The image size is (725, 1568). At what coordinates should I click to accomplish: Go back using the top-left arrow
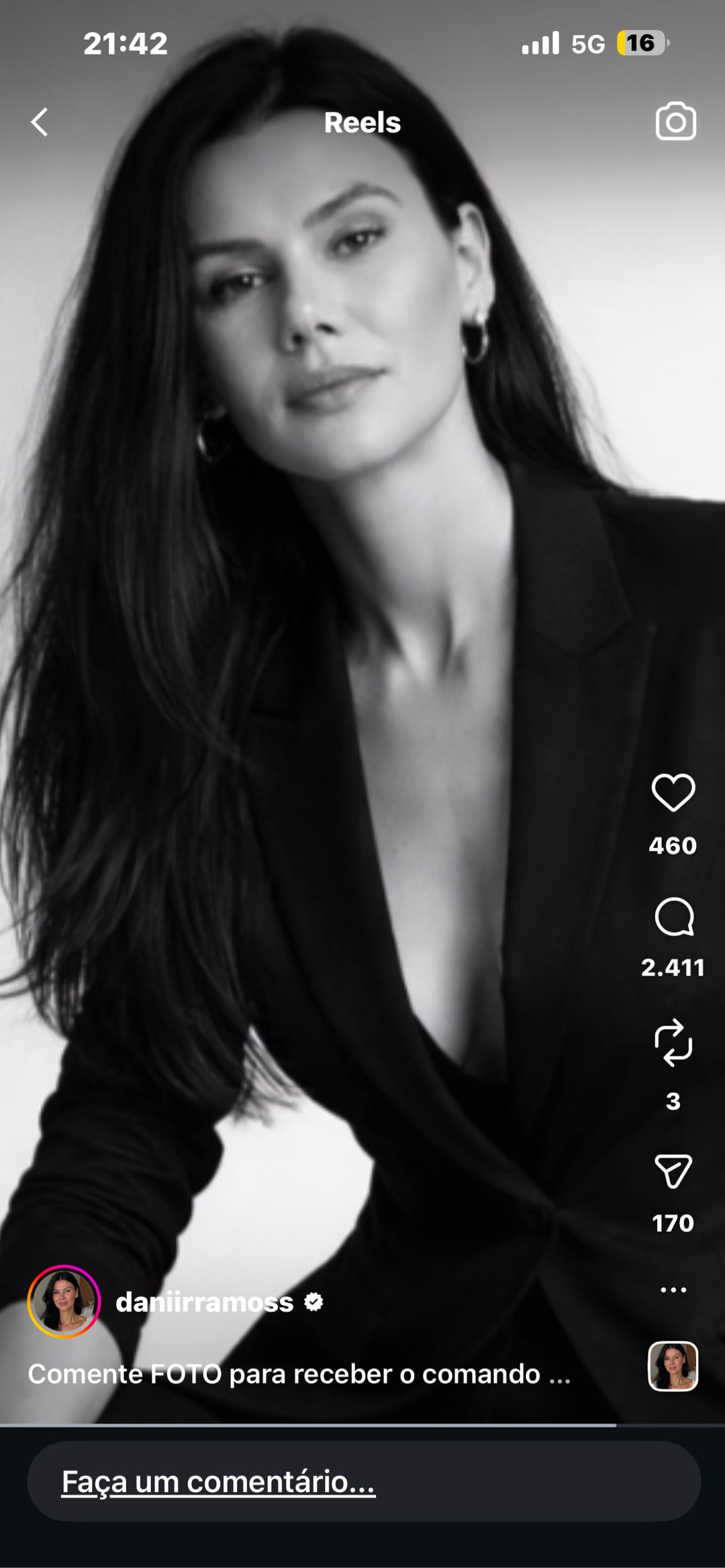[40, 122]
